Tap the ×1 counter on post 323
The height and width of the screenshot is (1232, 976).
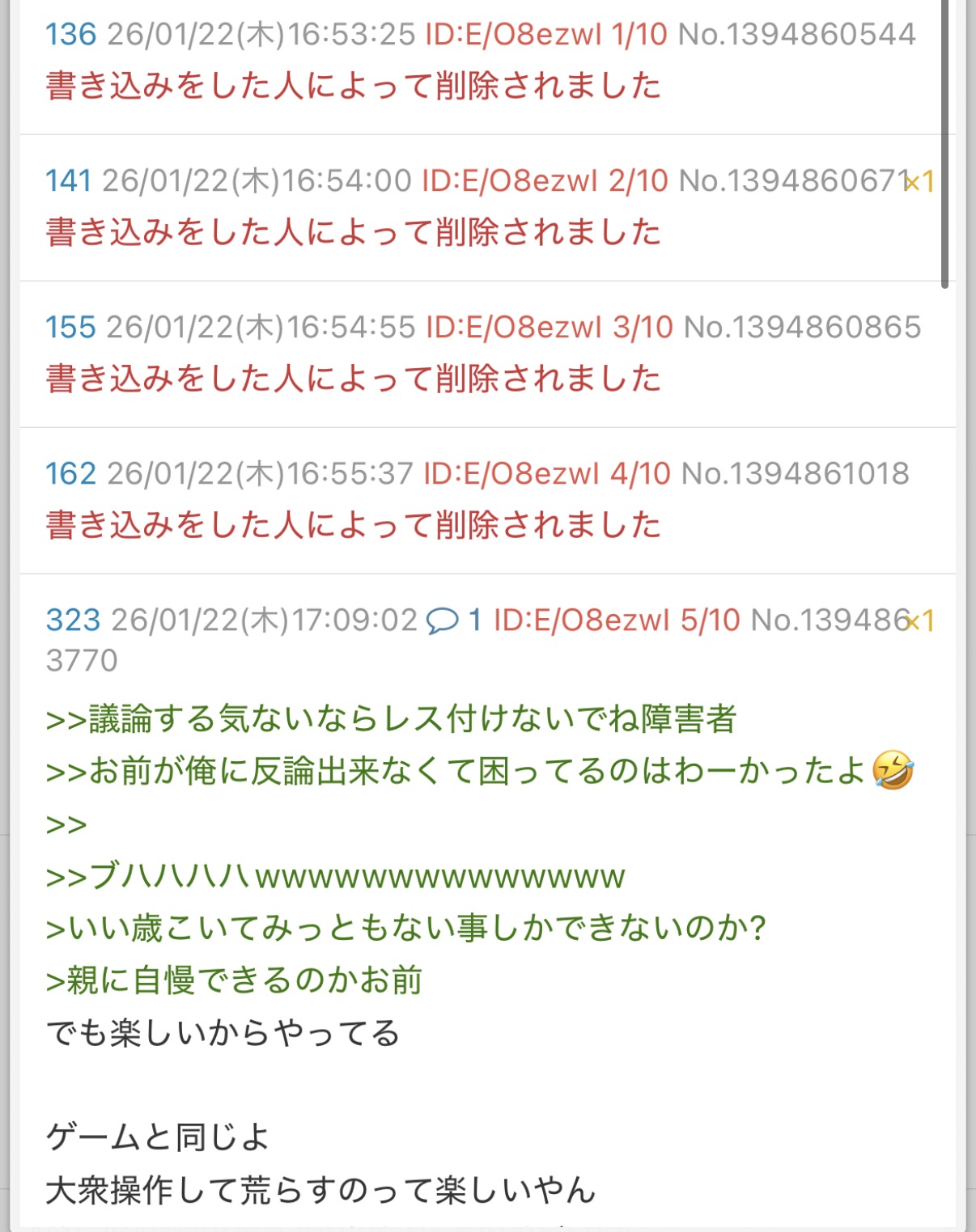920,620
